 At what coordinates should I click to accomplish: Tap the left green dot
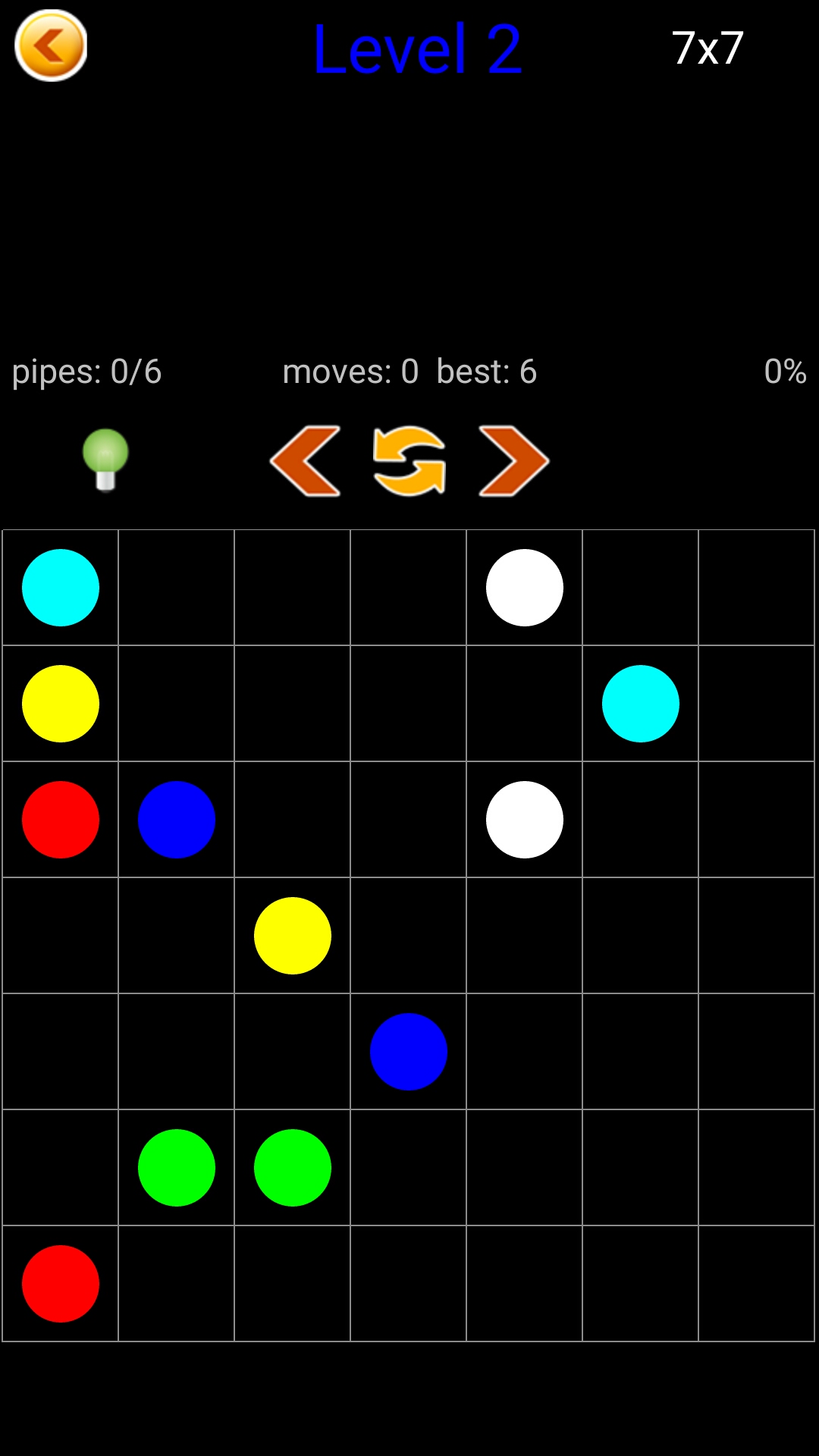177,1168
